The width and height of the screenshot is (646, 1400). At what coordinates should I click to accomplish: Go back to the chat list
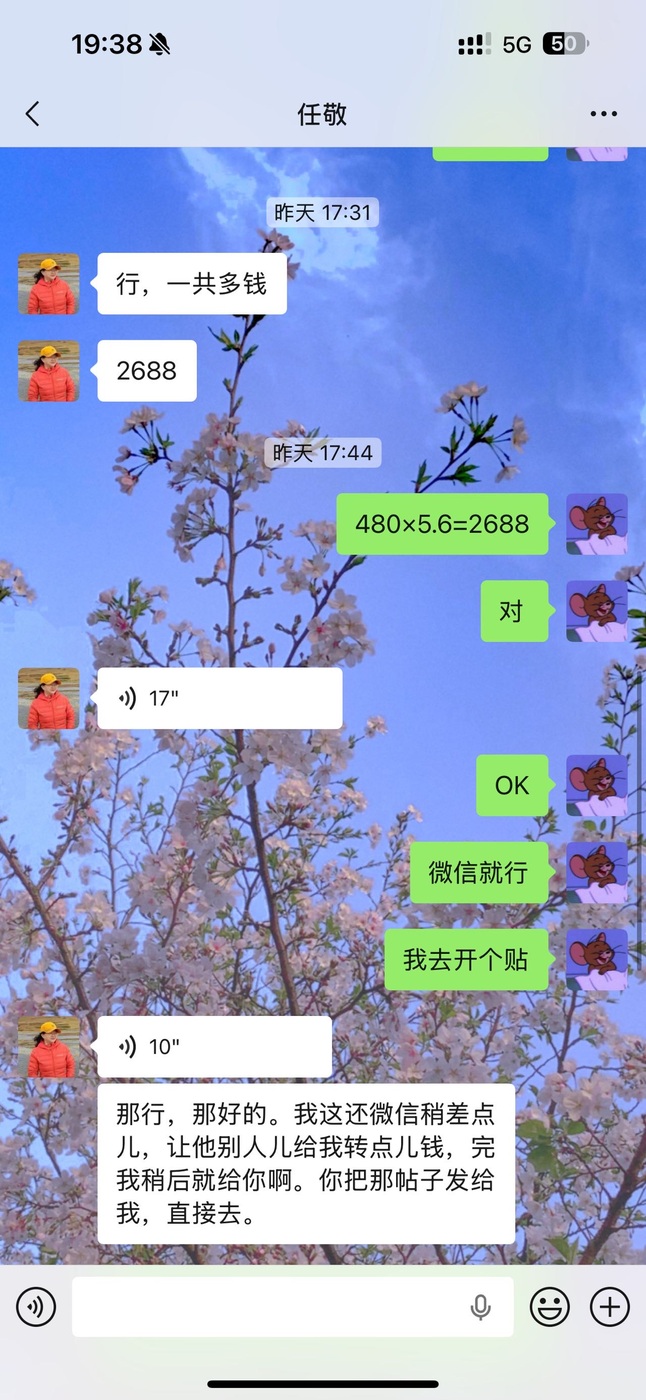point(33,114)
